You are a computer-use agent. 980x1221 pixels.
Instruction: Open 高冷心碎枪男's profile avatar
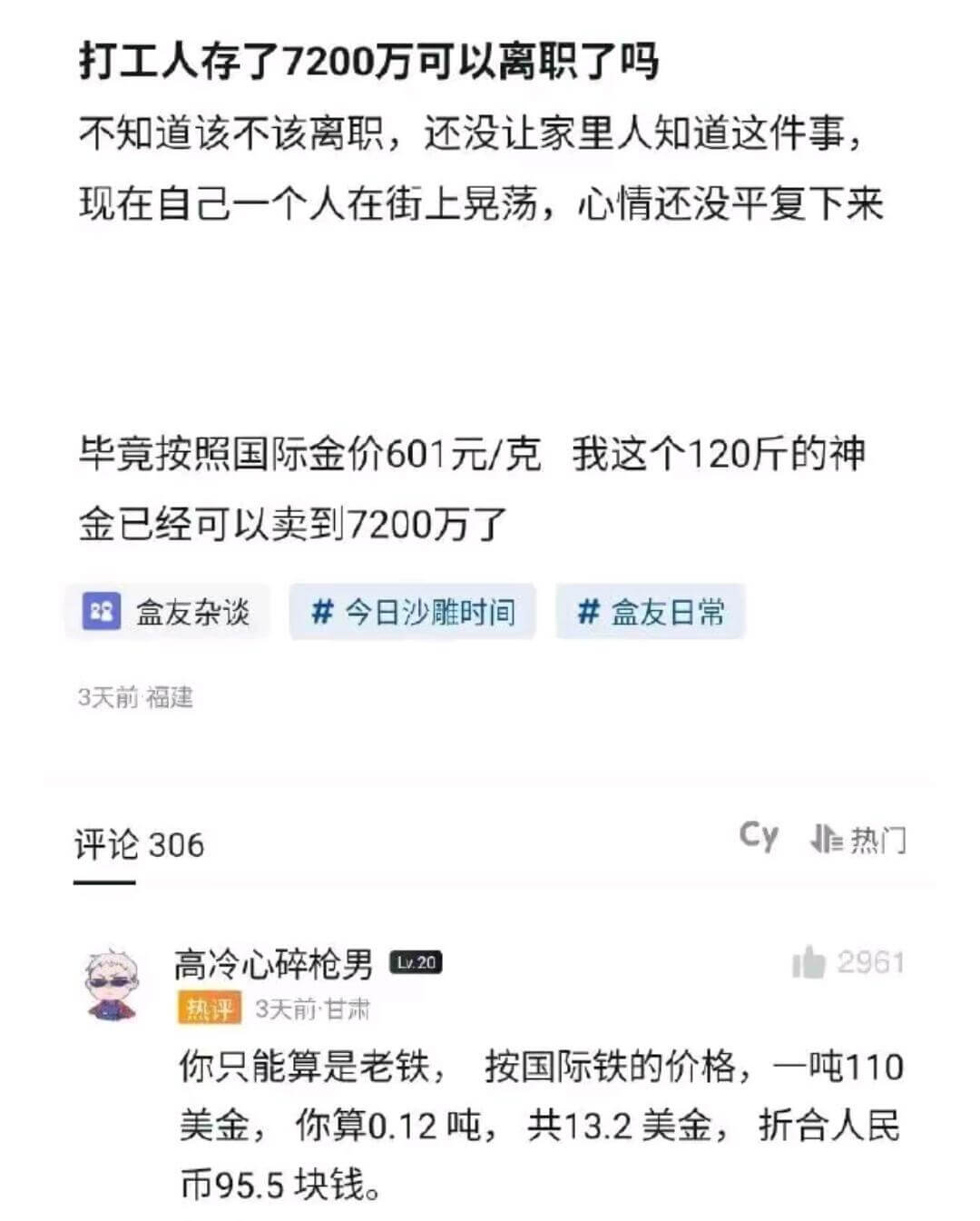[113, 985]
